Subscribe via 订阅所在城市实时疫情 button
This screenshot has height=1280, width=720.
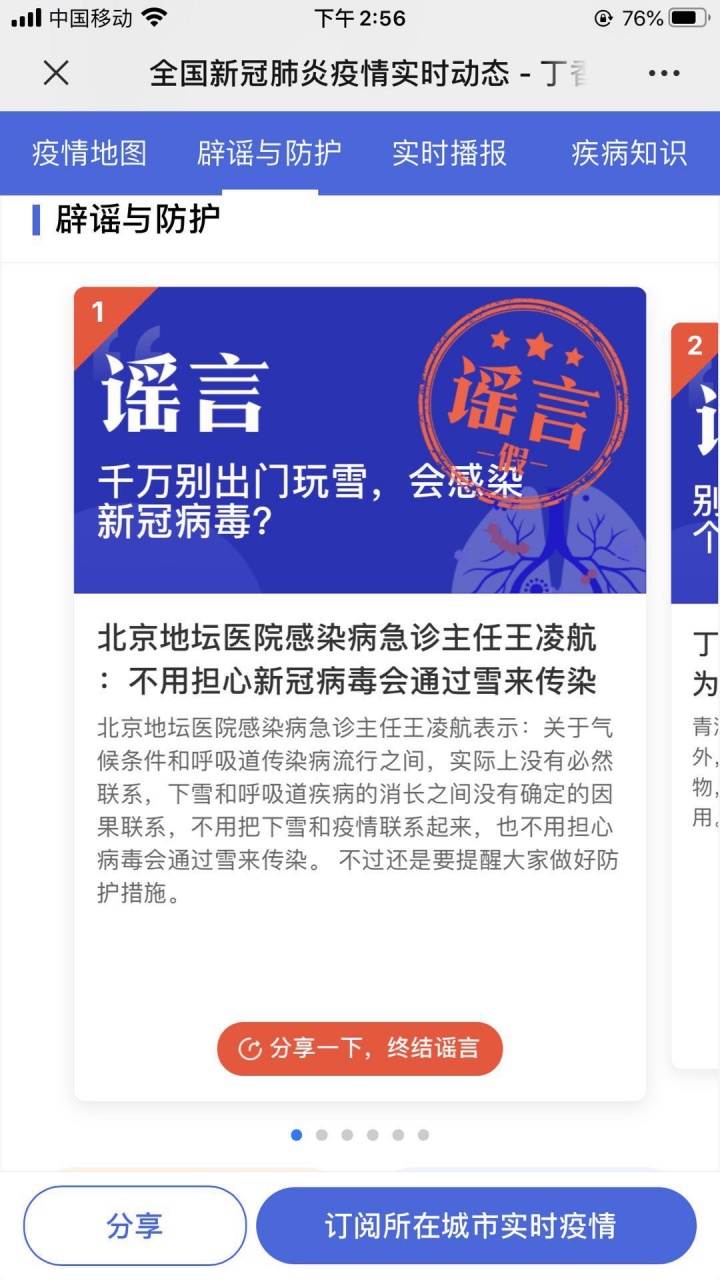pyautogui.click(x=475, y=1226)
